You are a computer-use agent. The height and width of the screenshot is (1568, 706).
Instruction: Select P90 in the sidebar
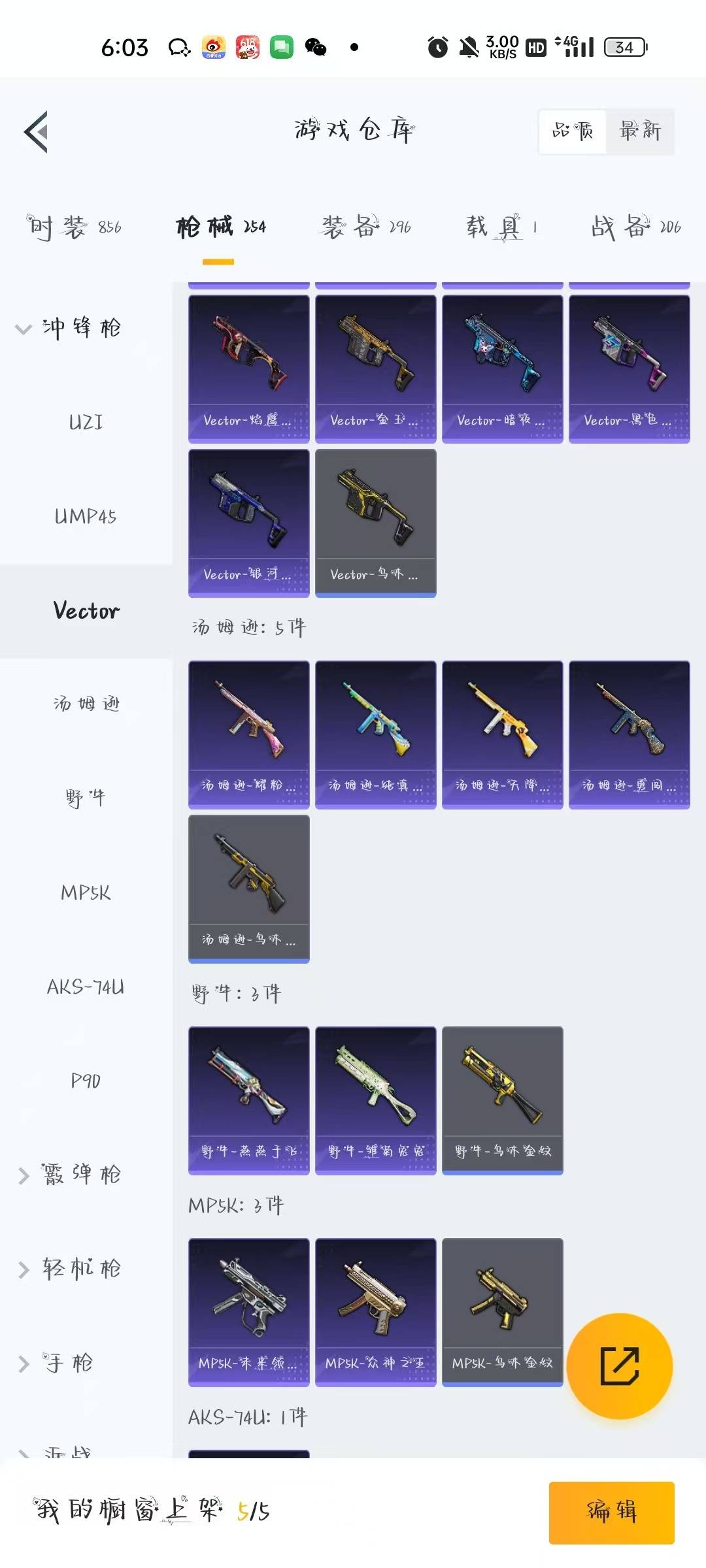86,1081
